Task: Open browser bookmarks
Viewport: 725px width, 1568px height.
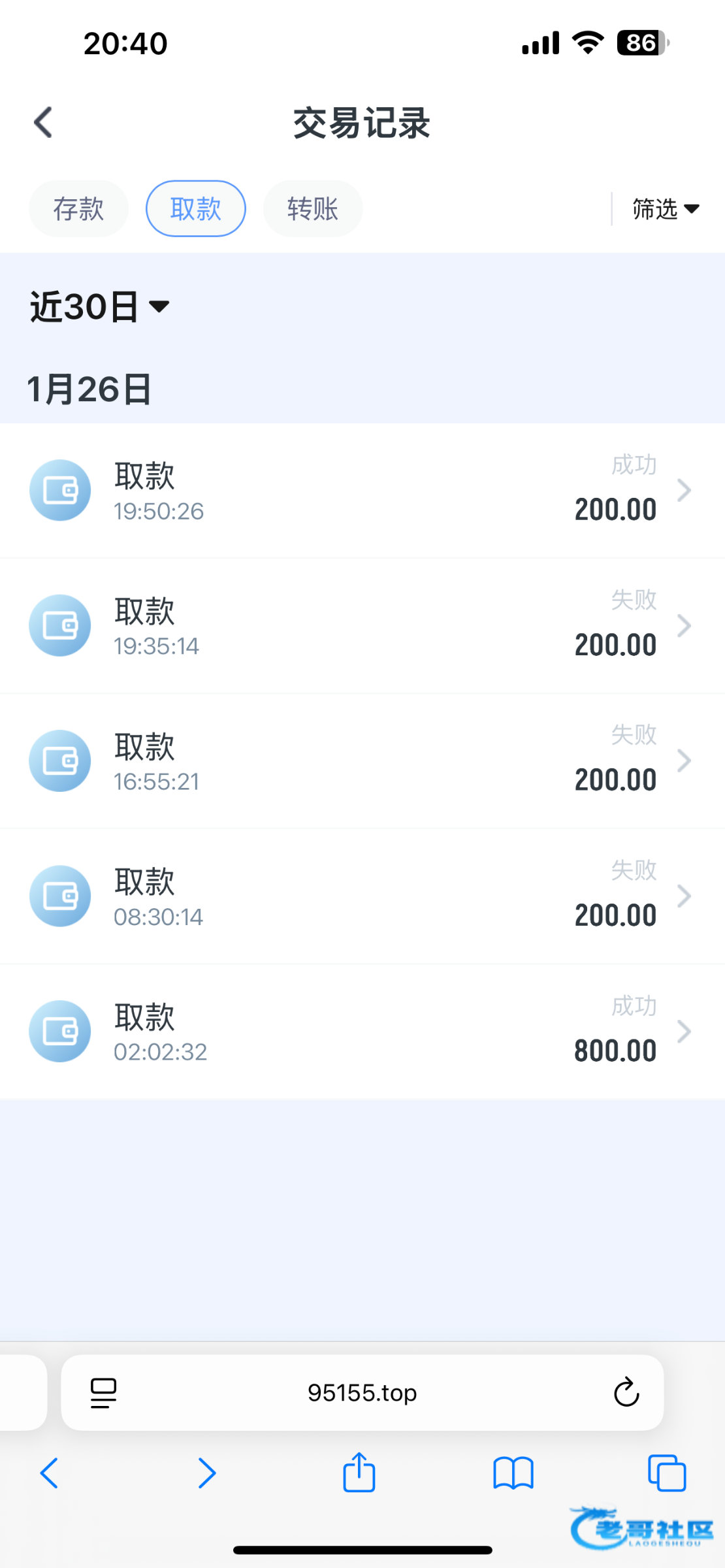Action: pos(513,1473)
